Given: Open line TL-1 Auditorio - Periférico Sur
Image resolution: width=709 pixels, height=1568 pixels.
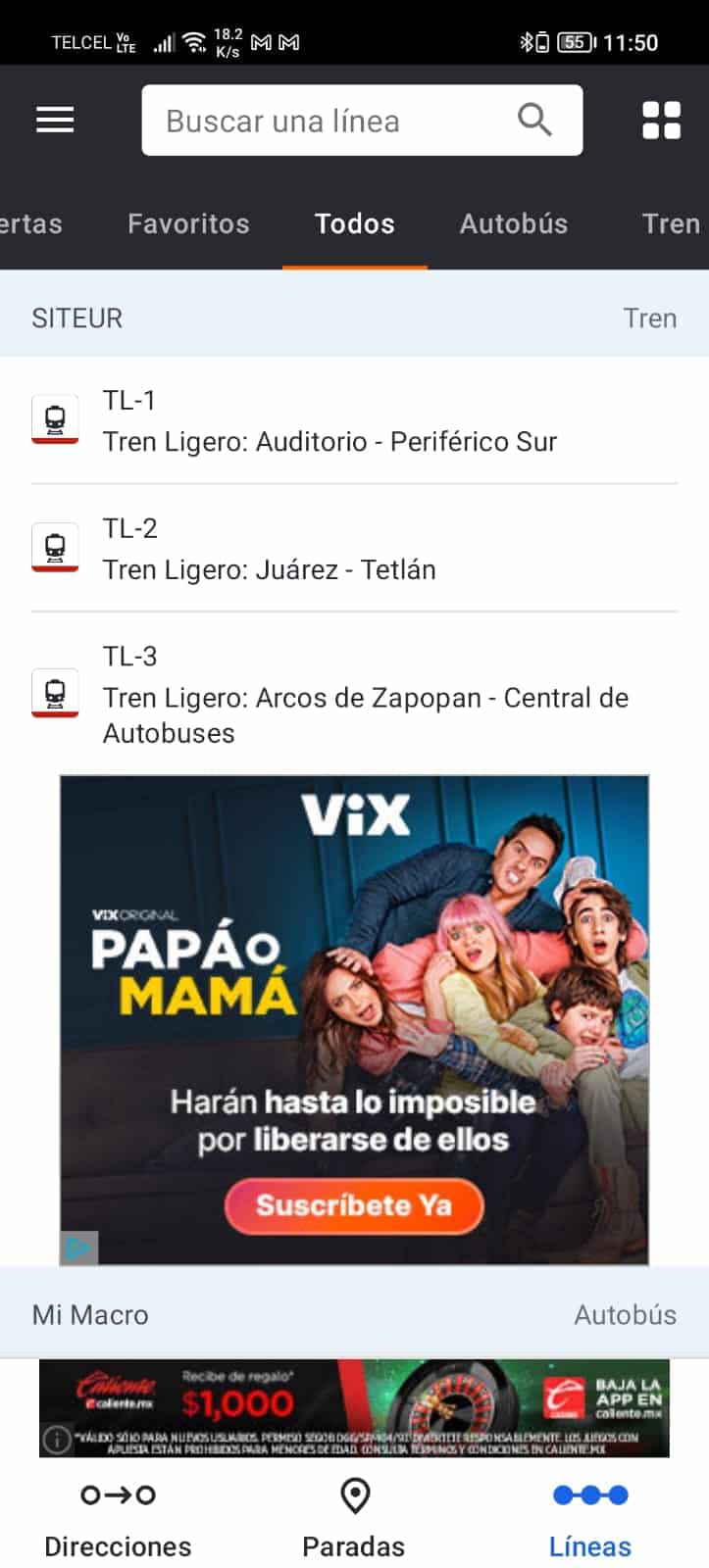Looking at the screenshot, I should [x=354, y=420].
